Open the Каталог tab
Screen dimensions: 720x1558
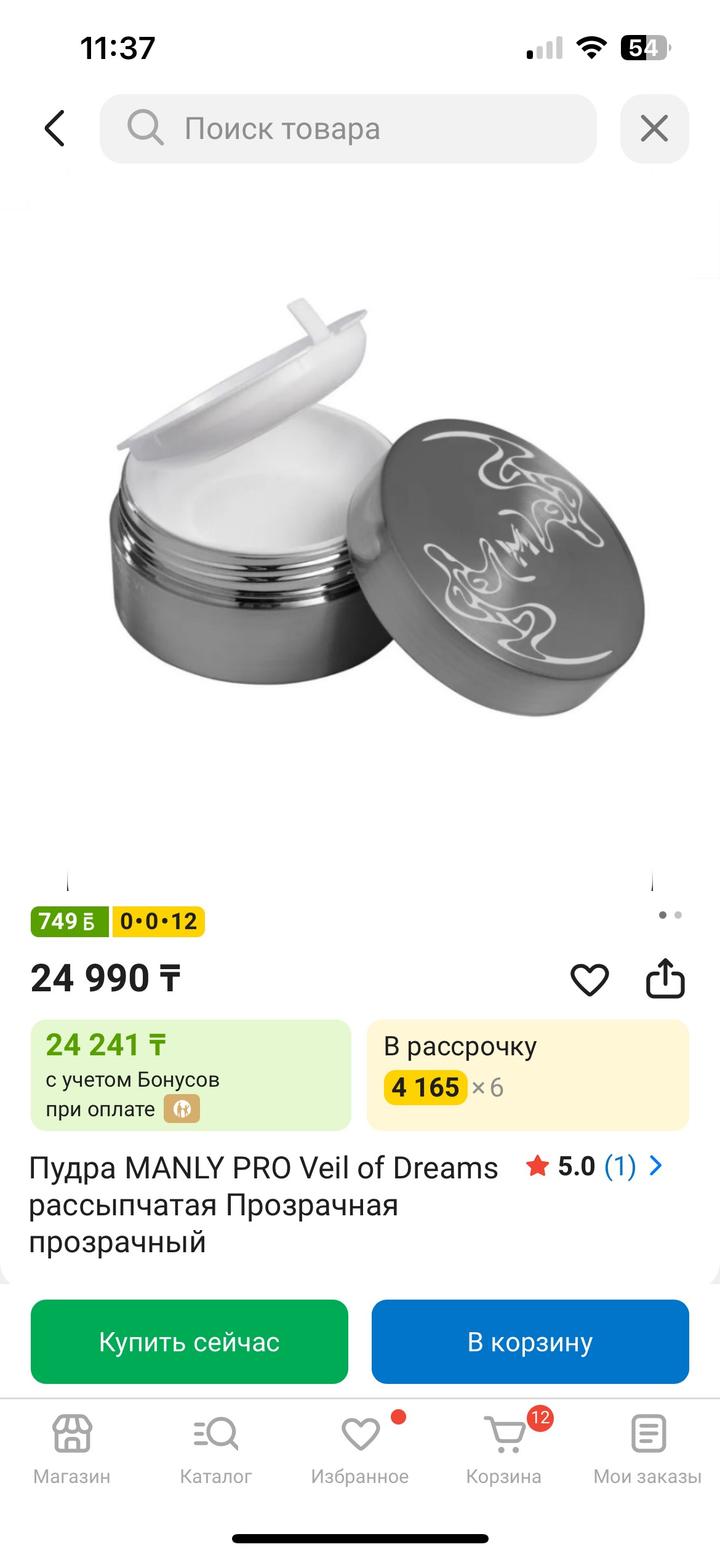(x=216, y=1449)
